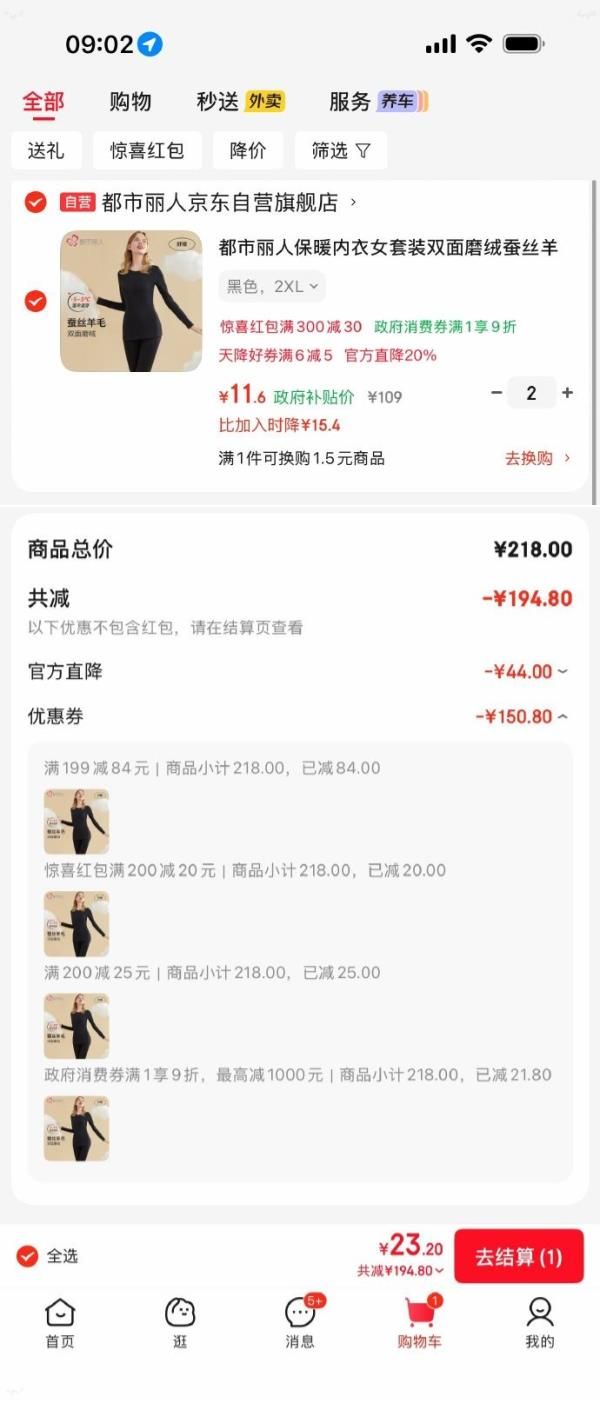This screenshot has width=600, height=1405.
Task: Switch to the 购物 tab
Action: click(x=130, y=101)
